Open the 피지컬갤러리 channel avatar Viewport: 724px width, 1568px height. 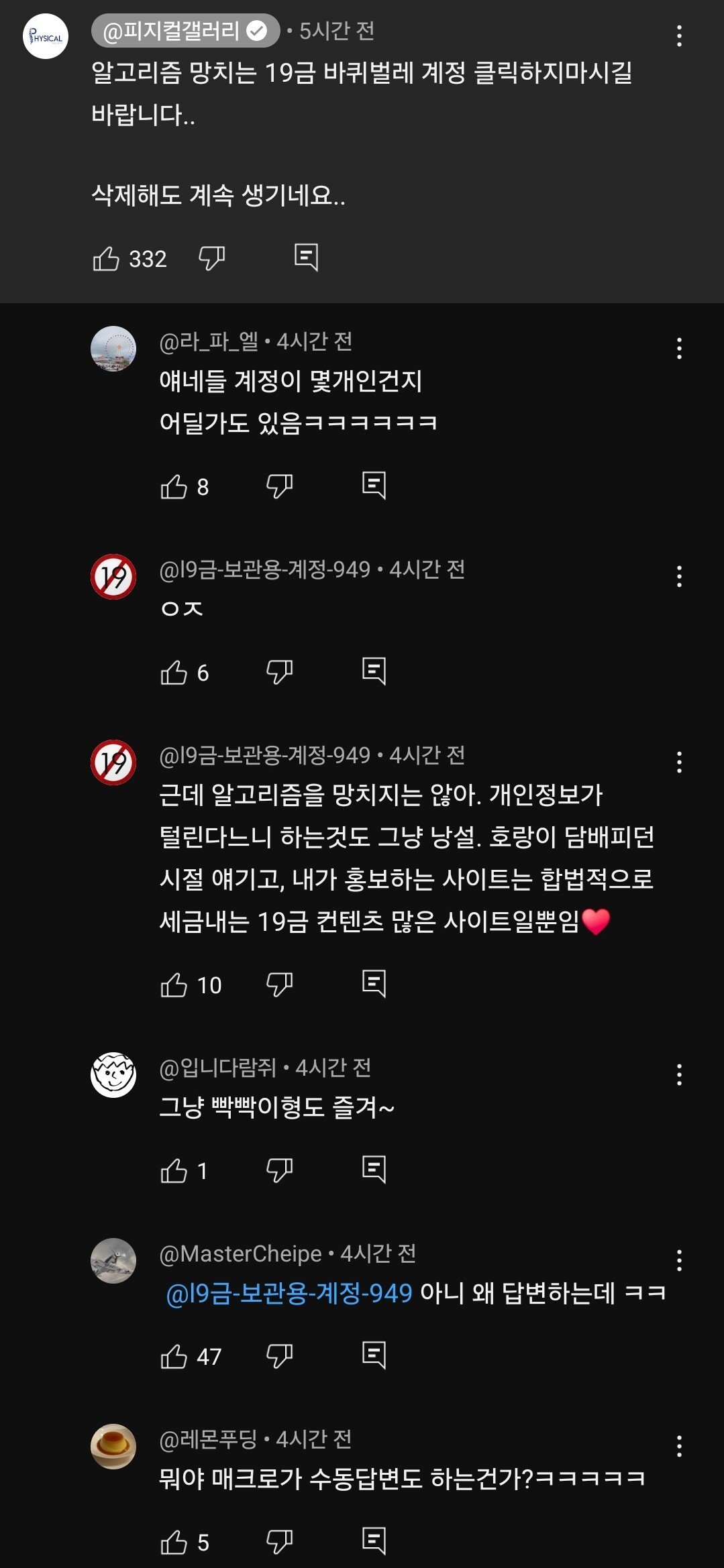click(x=46, y=36)
